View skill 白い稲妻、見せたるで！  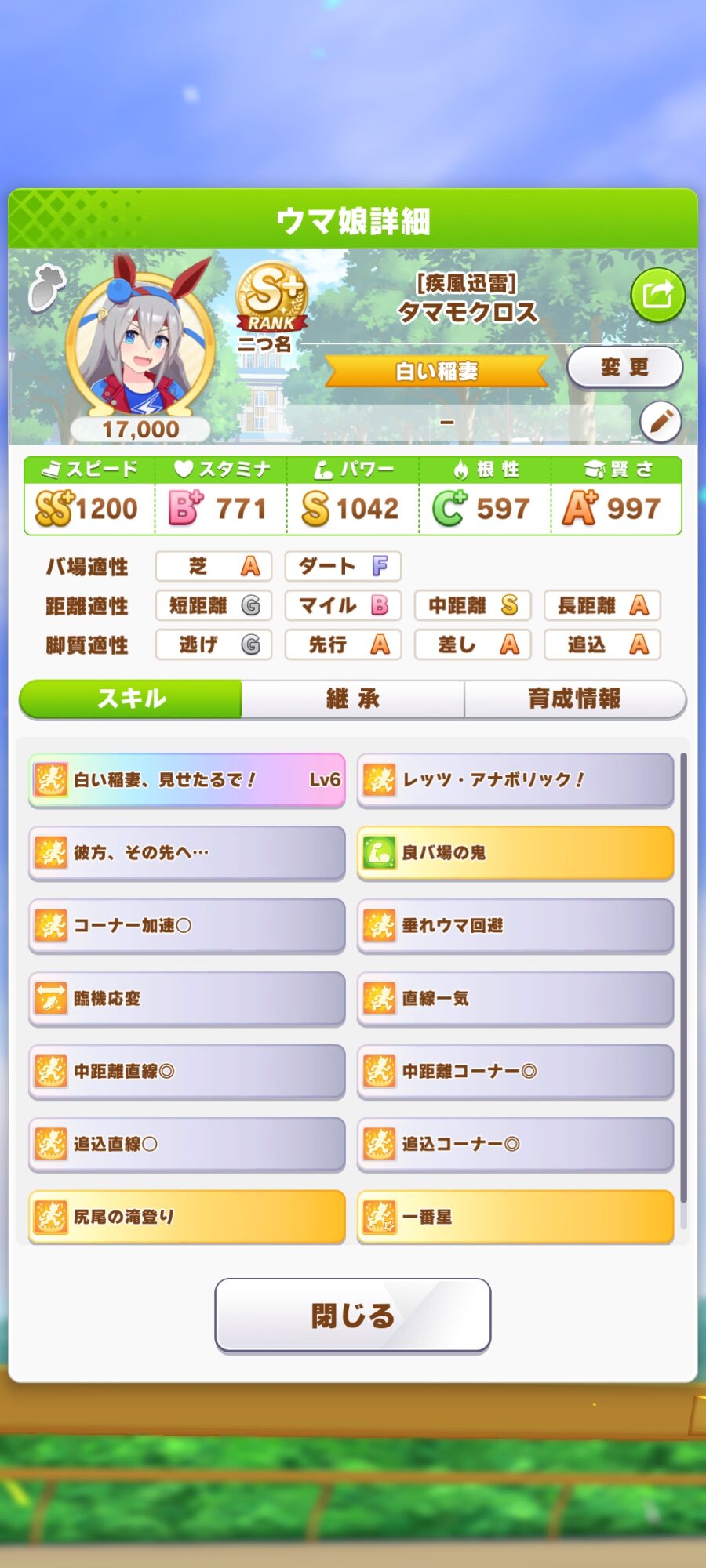click(187, 780)
